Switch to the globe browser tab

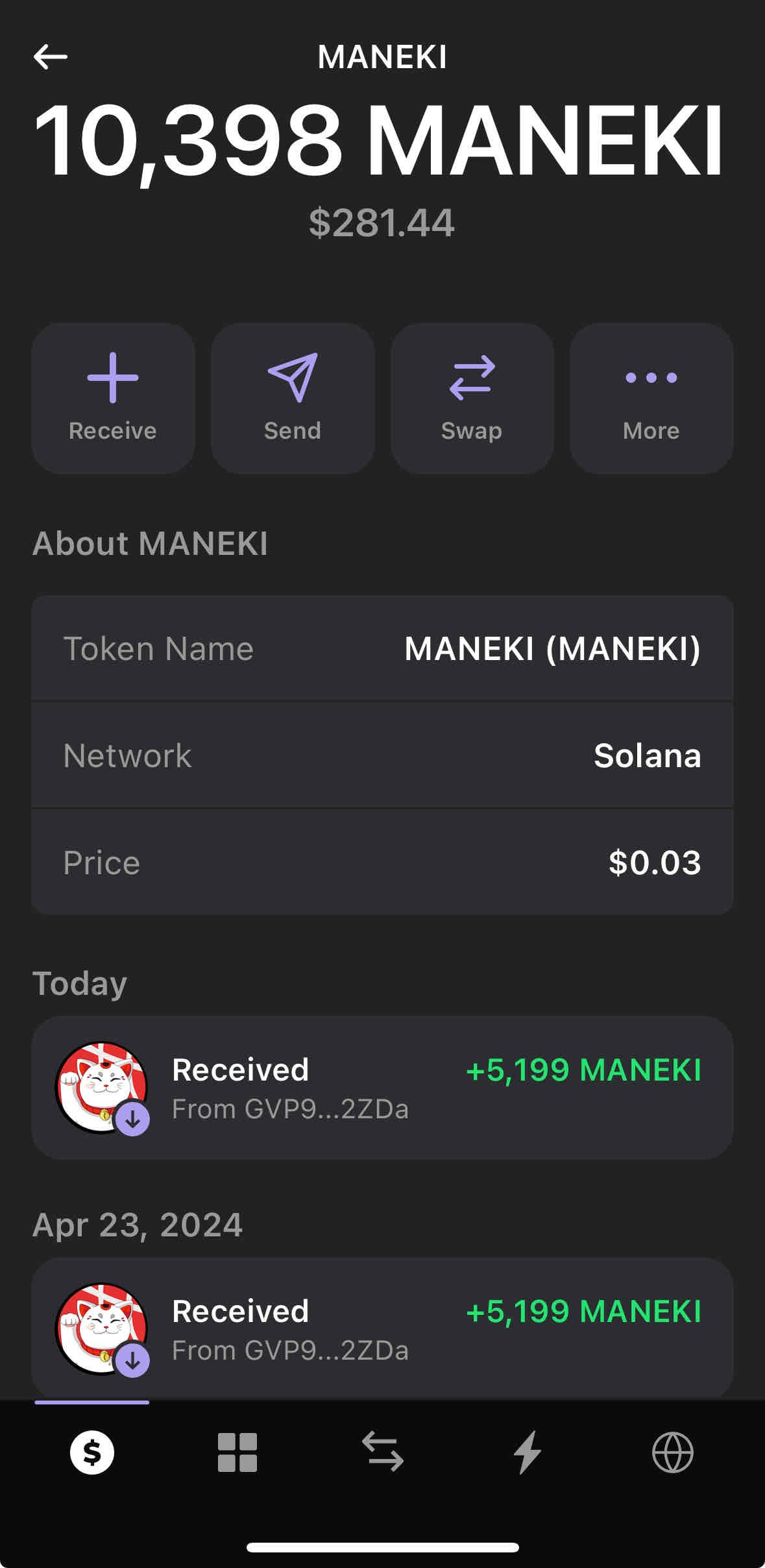pos(673,1452)
